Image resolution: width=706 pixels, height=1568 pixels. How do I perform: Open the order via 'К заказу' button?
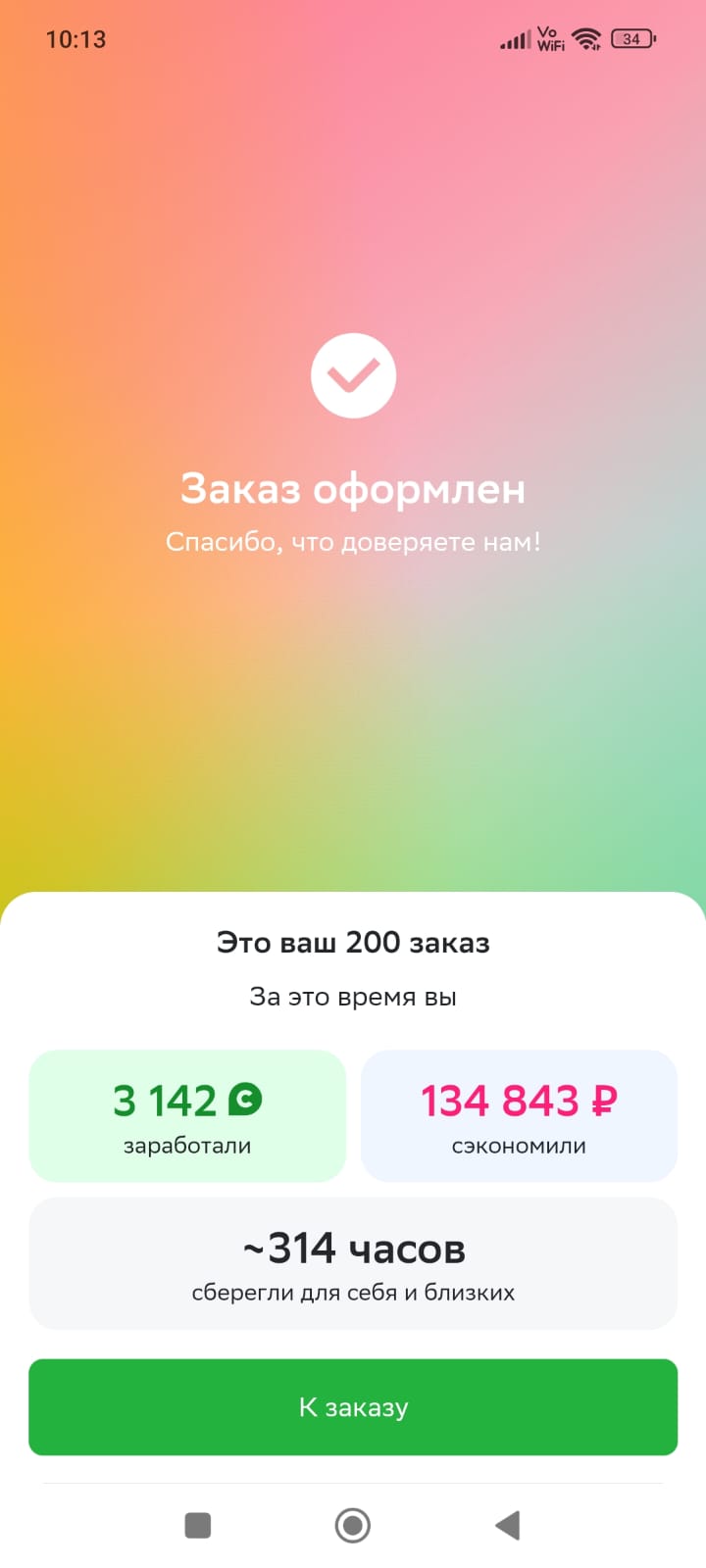pyautogui.click(x=353, y=1406)
